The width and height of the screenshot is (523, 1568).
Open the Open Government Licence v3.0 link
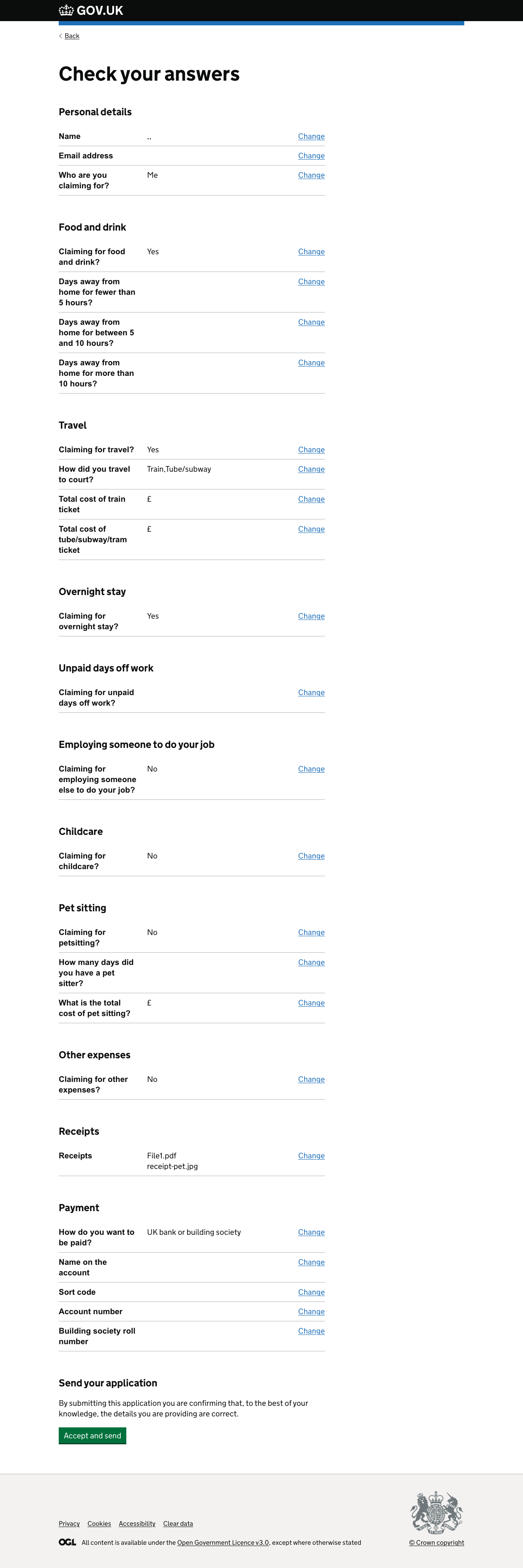(x=223, y=1542)
